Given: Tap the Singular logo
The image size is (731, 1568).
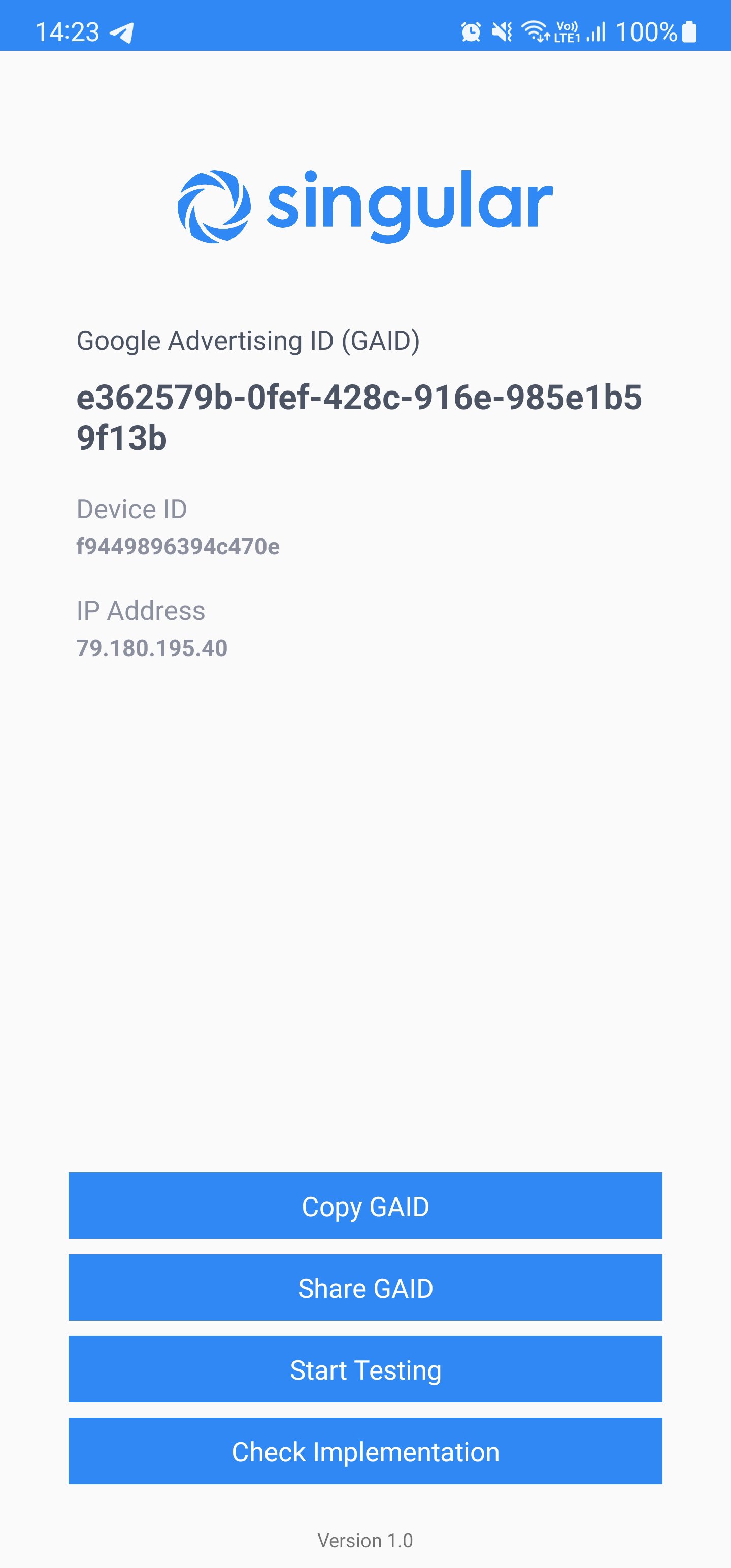Looking at the screenshot, I should tap(365, 204).
